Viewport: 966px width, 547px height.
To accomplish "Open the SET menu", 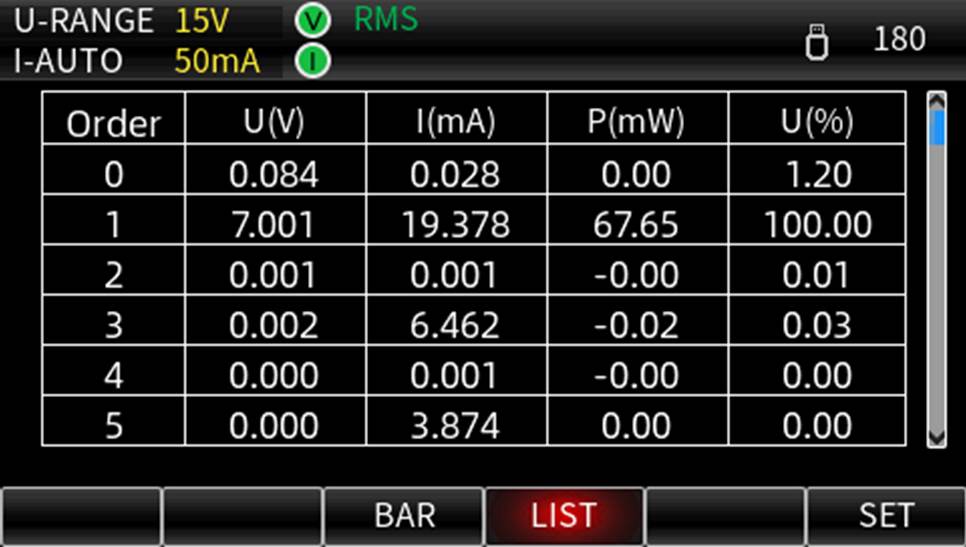I will [x=885, y=516].
